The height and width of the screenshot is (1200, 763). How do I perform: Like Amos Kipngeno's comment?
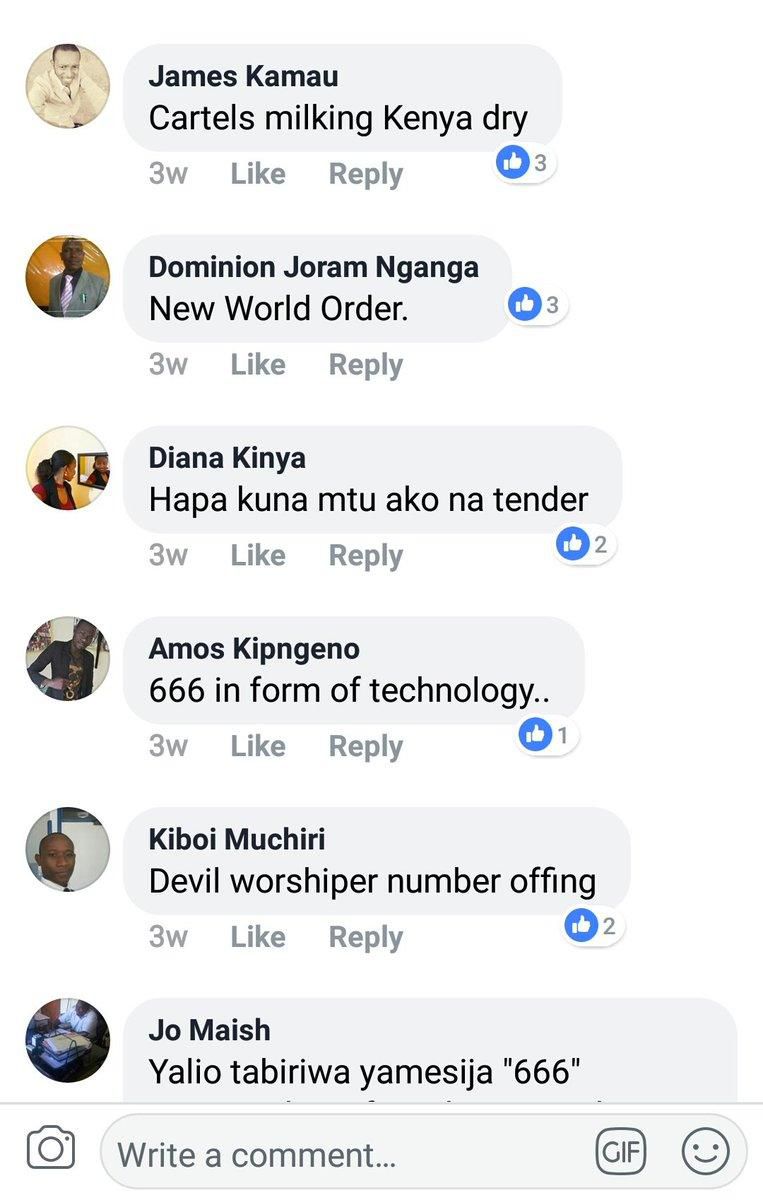[x=257, y=747]
